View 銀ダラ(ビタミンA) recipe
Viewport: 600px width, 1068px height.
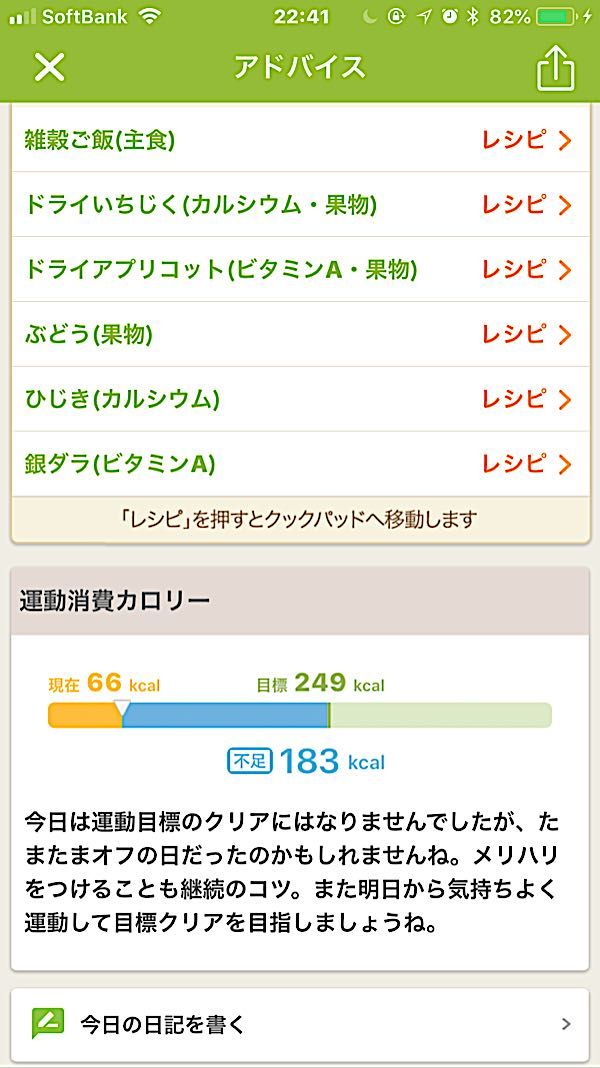click(526, 464)
